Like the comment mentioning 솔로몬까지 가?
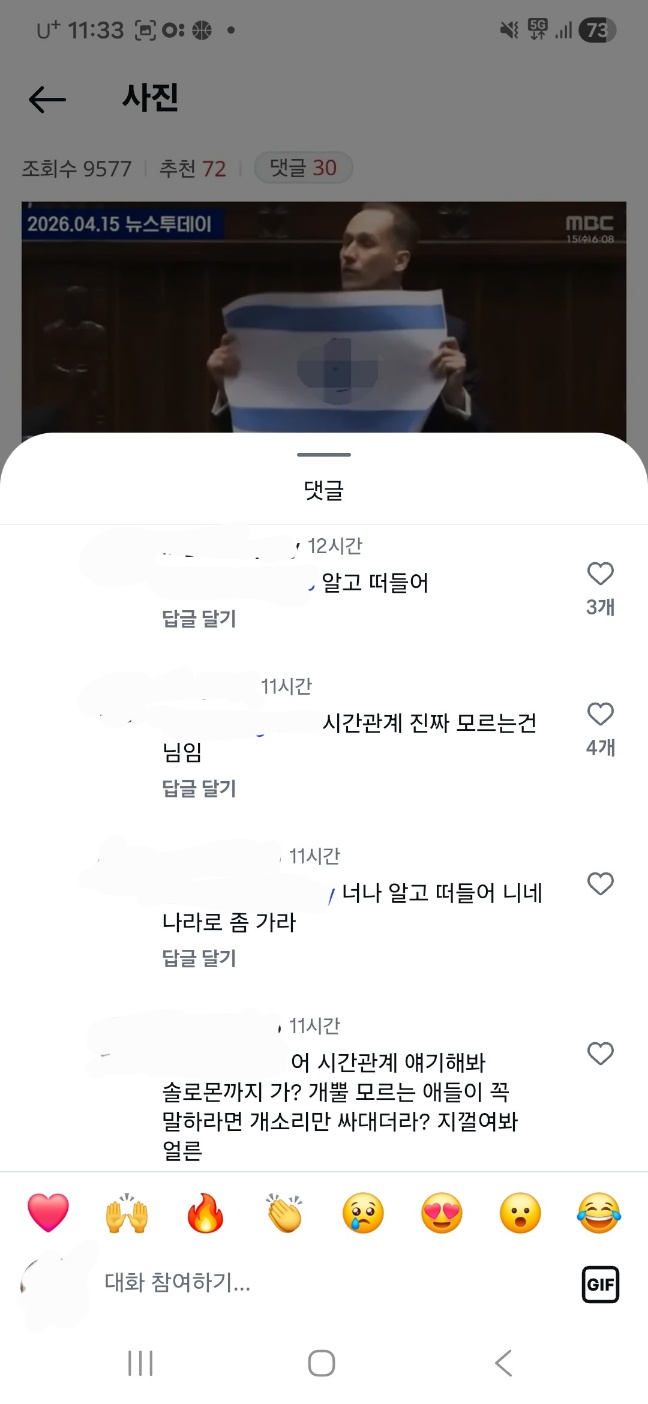The image size is (648, 1404). coord(600,1054)
